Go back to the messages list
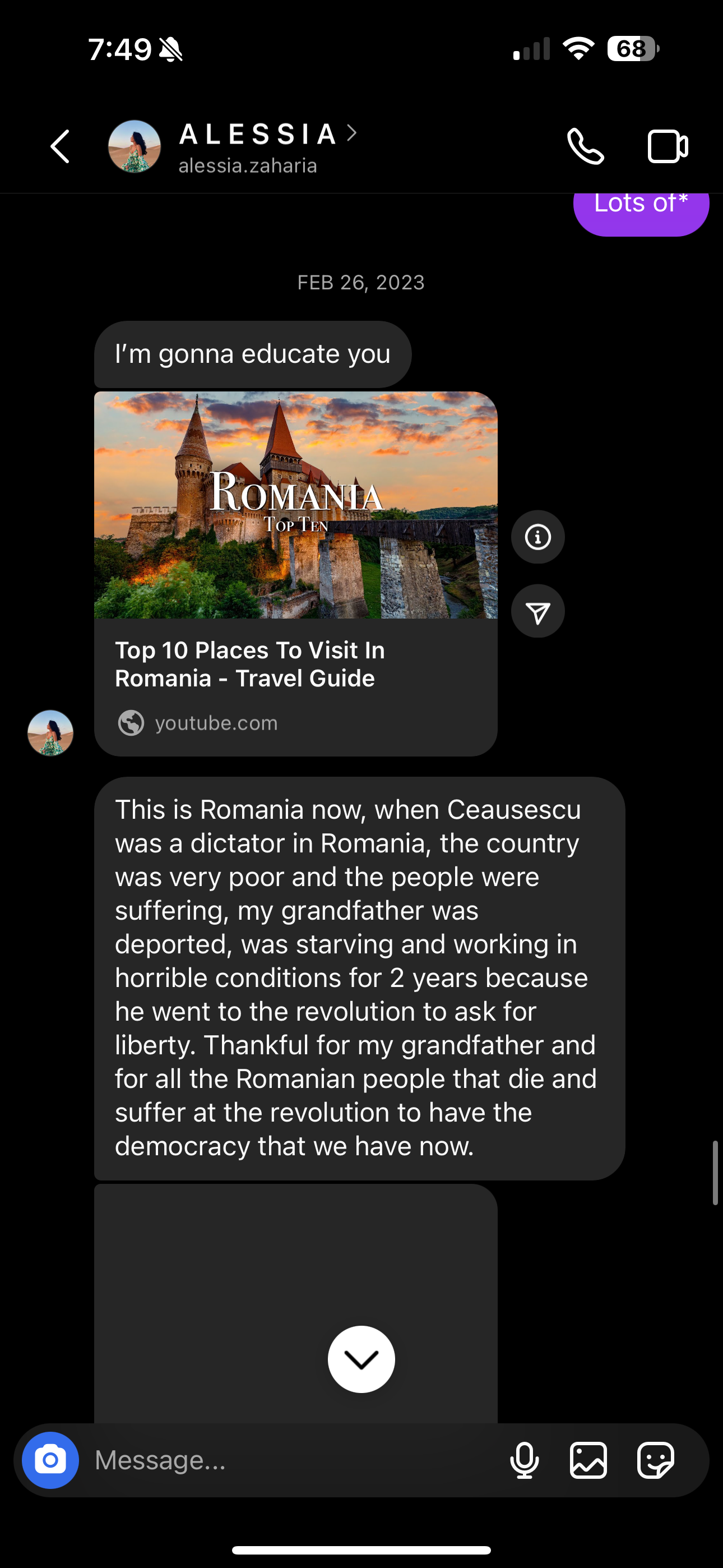The image size is (723, 1568). point(61,147)
